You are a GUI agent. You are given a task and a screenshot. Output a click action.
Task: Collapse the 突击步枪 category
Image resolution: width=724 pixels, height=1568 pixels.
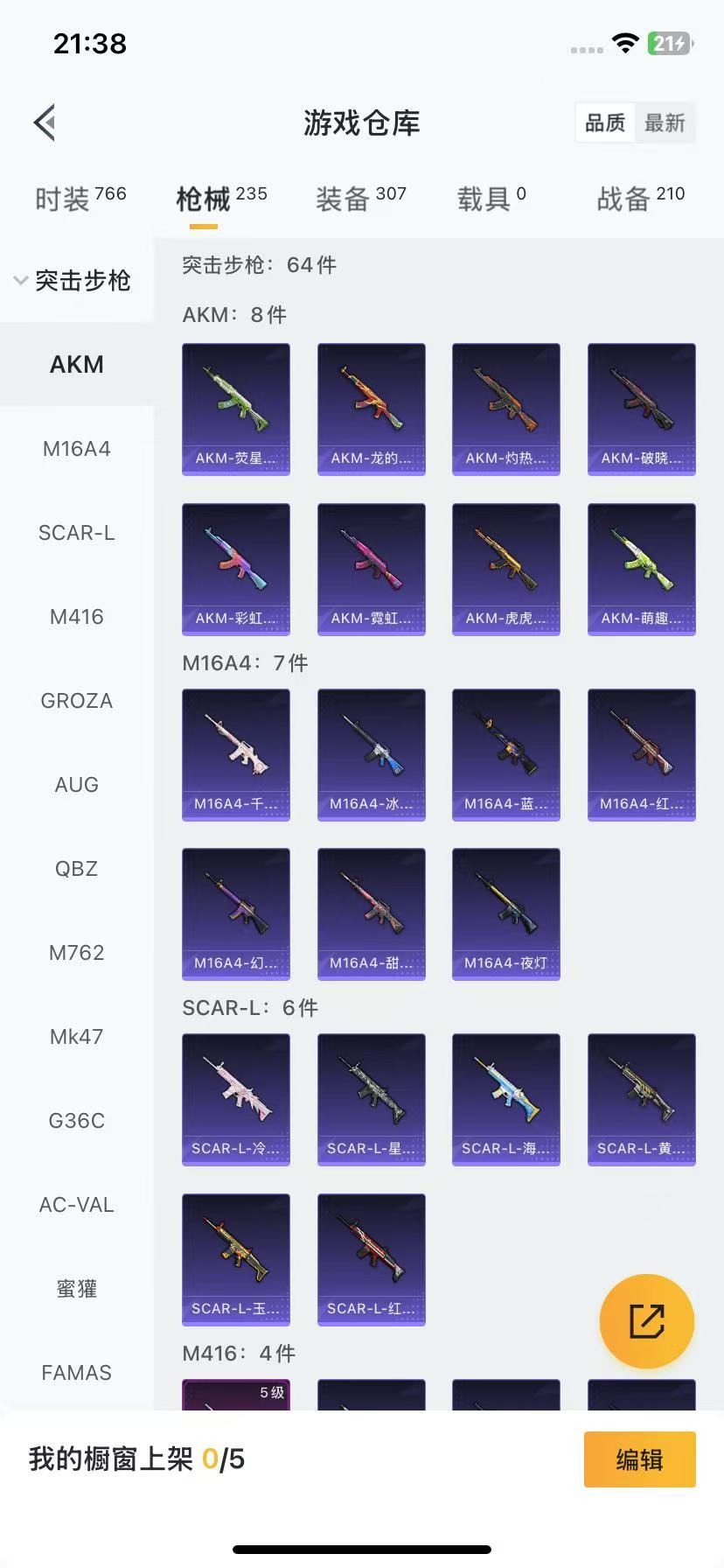pyautogui.click(x=73, y=280)
